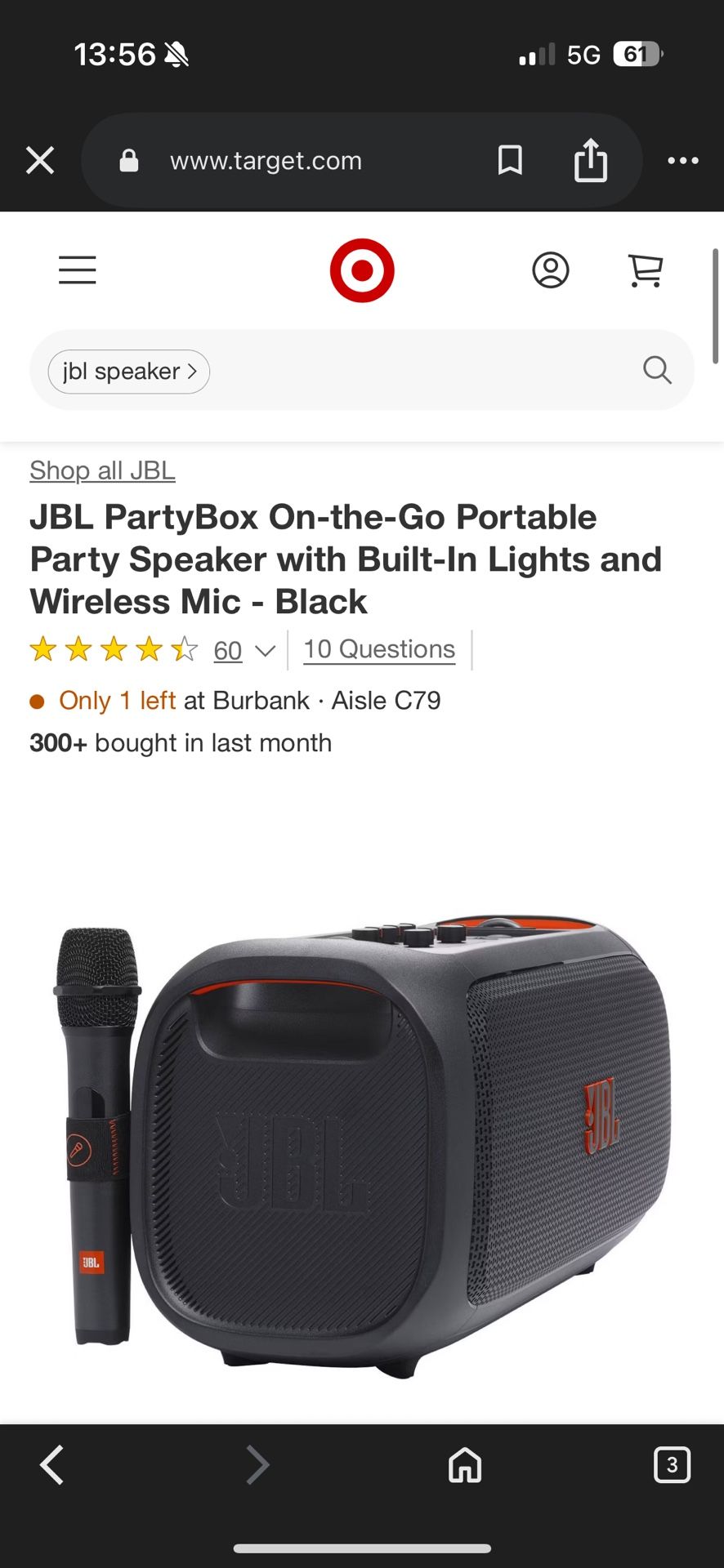The image size is (724, 1568).
Task: Select the star rating display
Action: (x=114, y=649)
